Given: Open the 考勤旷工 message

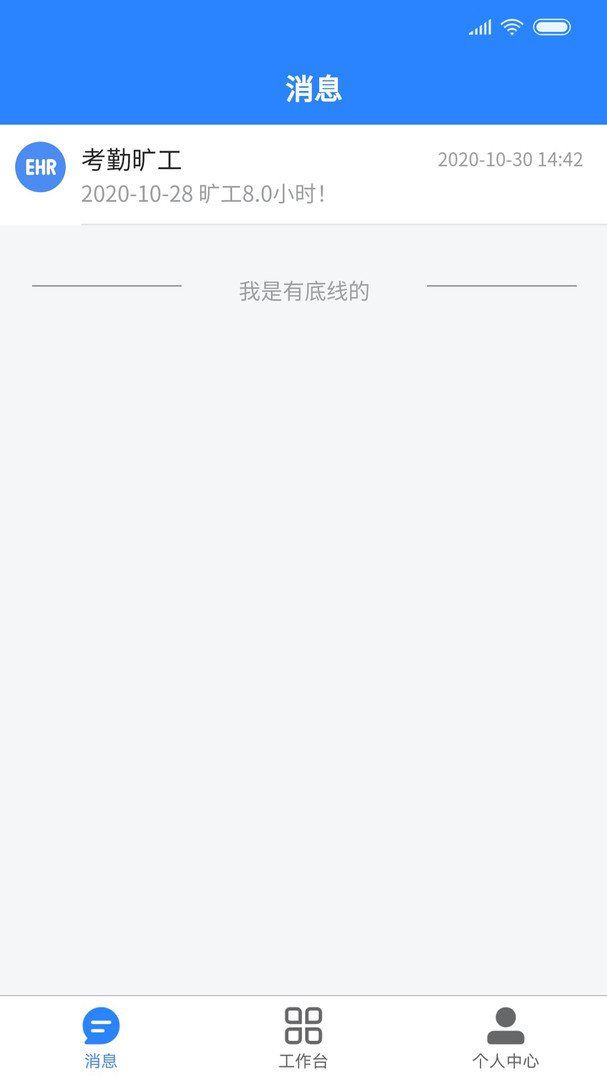Looking at the screenshot, I should click(x=303, y=175).
